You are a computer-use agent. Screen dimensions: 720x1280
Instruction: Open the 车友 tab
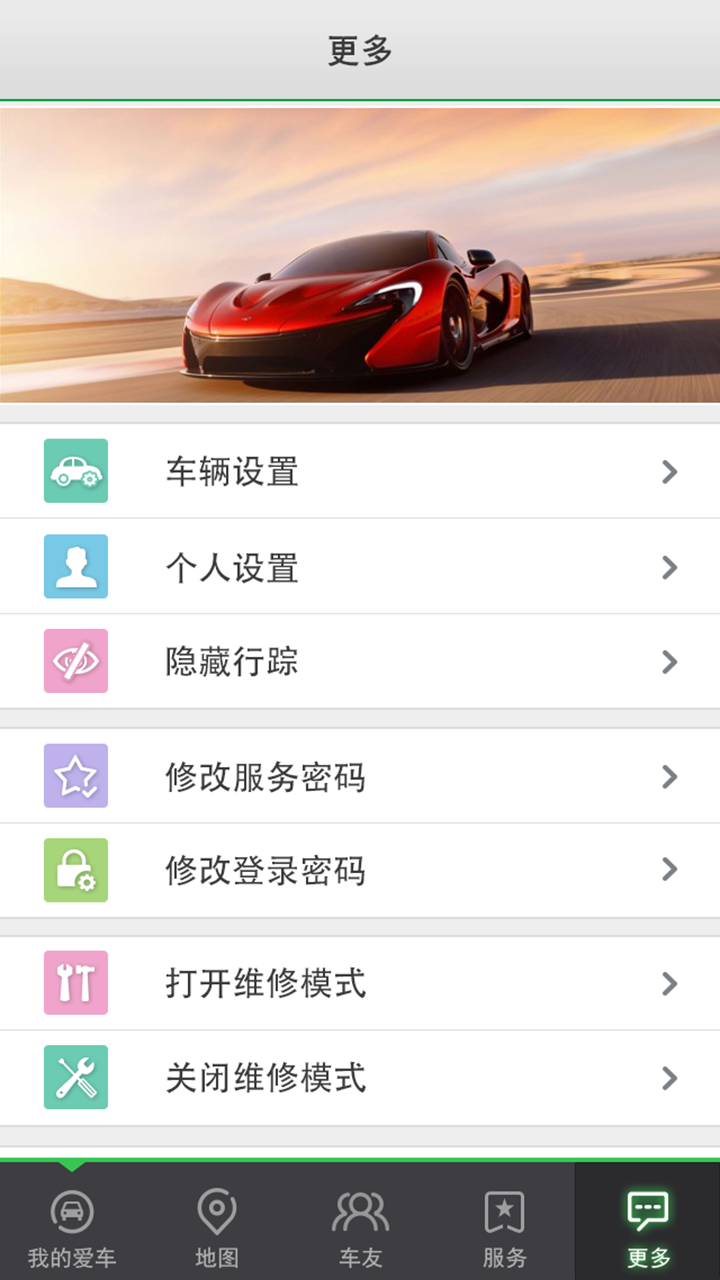tap(360, 1226)
